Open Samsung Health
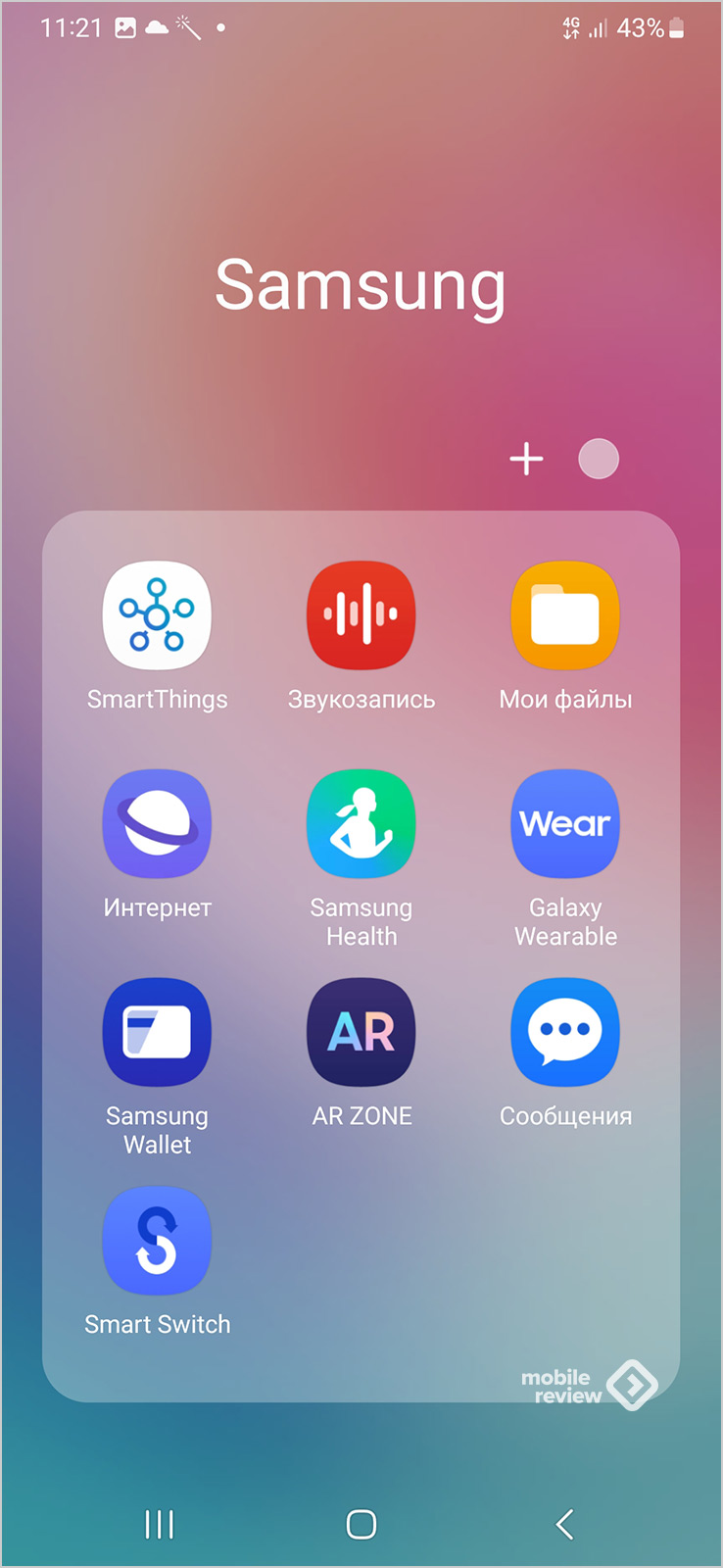The height and width of the screenshot is (1568, 723). point(361,823)
